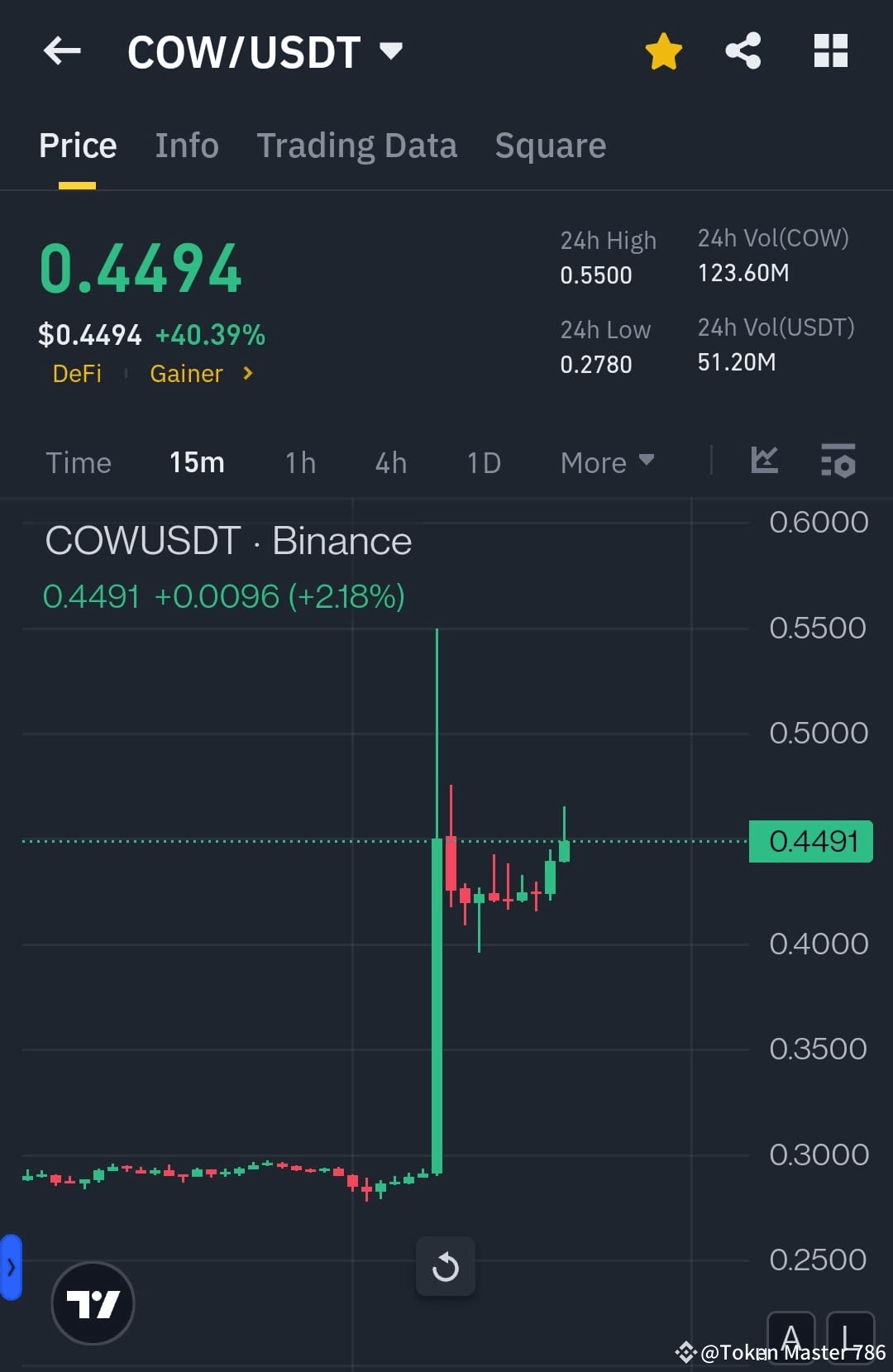Viewport: 893px width, 1372px height.
Task: Expand the More timeframe dropdown
Action: (x=606, y=462)
